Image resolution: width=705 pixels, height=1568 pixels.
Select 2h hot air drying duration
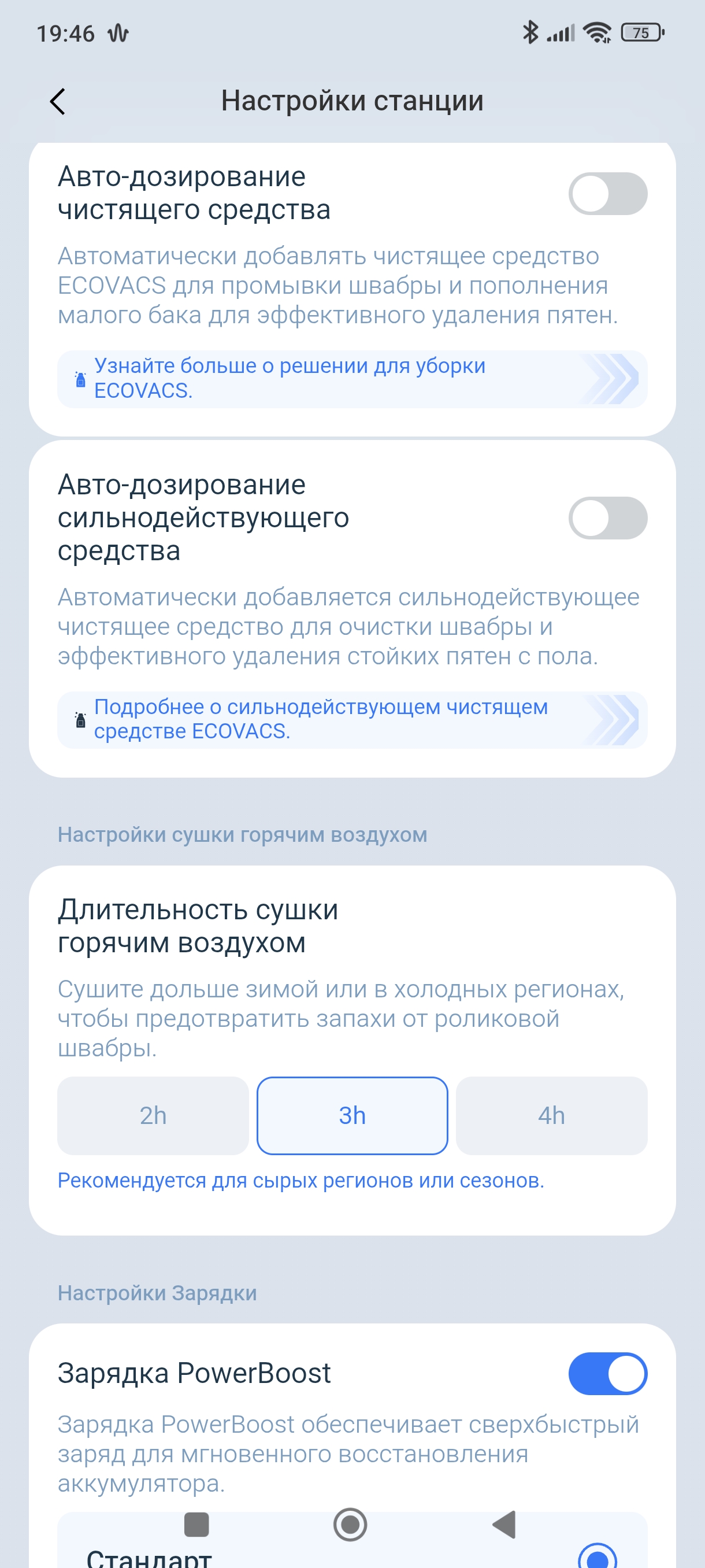coord(153,1116)
